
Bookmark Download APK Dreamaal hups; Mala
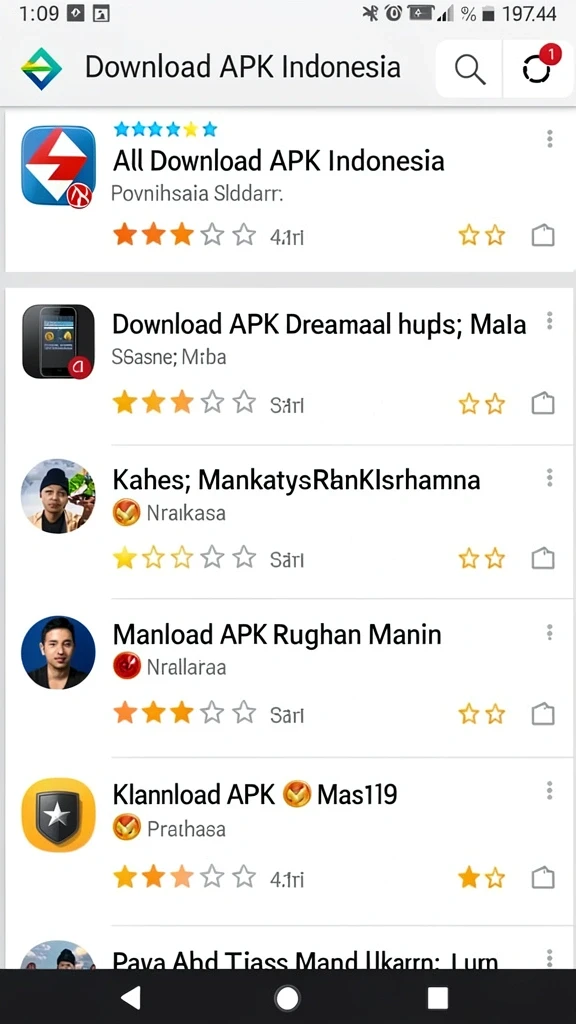point(543,404)
